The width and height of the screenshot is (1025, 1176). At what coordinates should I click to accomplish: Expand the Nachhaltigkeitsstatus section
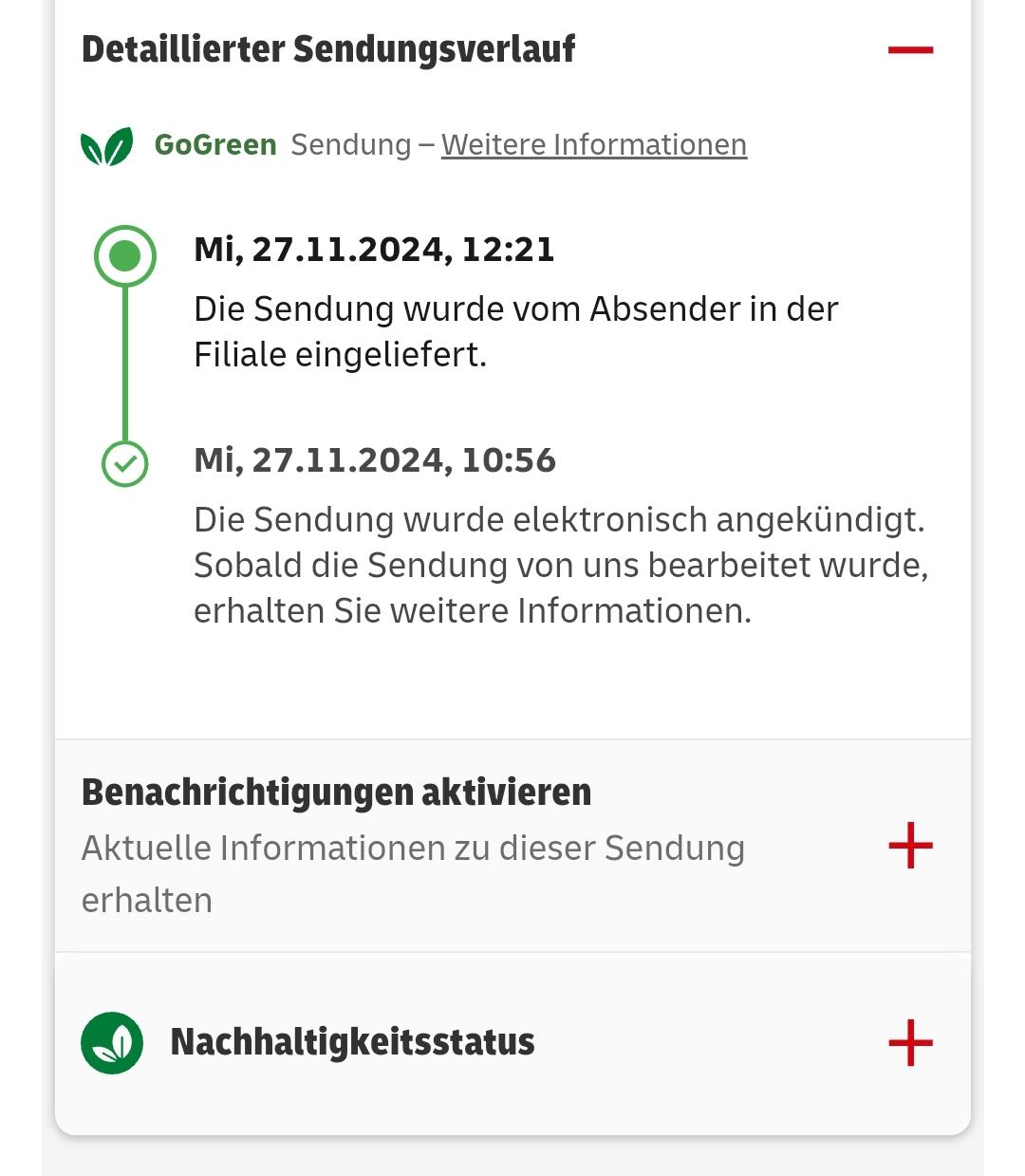point(909,1042)
